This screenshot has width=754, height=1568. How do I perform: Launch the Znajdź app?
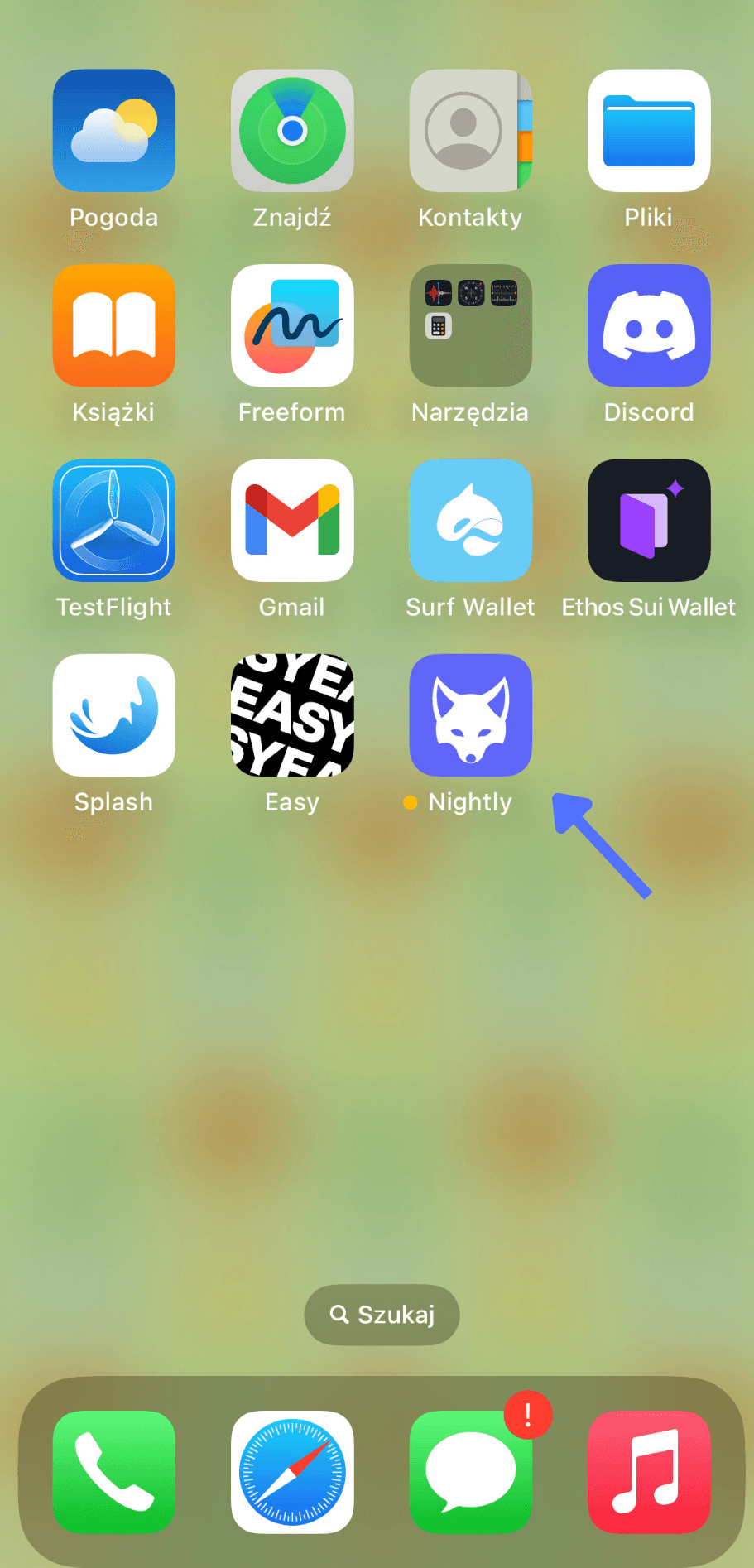pyautogui.click(x=292, y=131)
